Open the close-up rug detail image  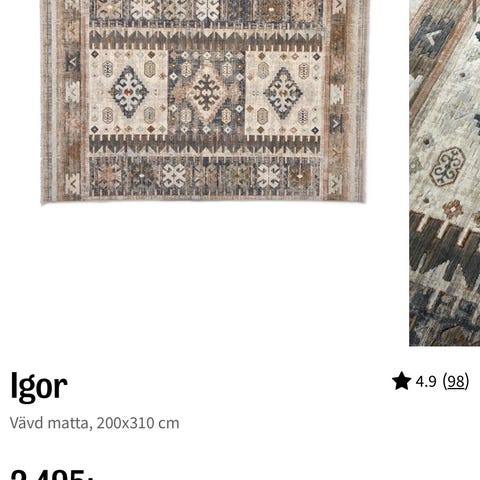pos(445,173)
